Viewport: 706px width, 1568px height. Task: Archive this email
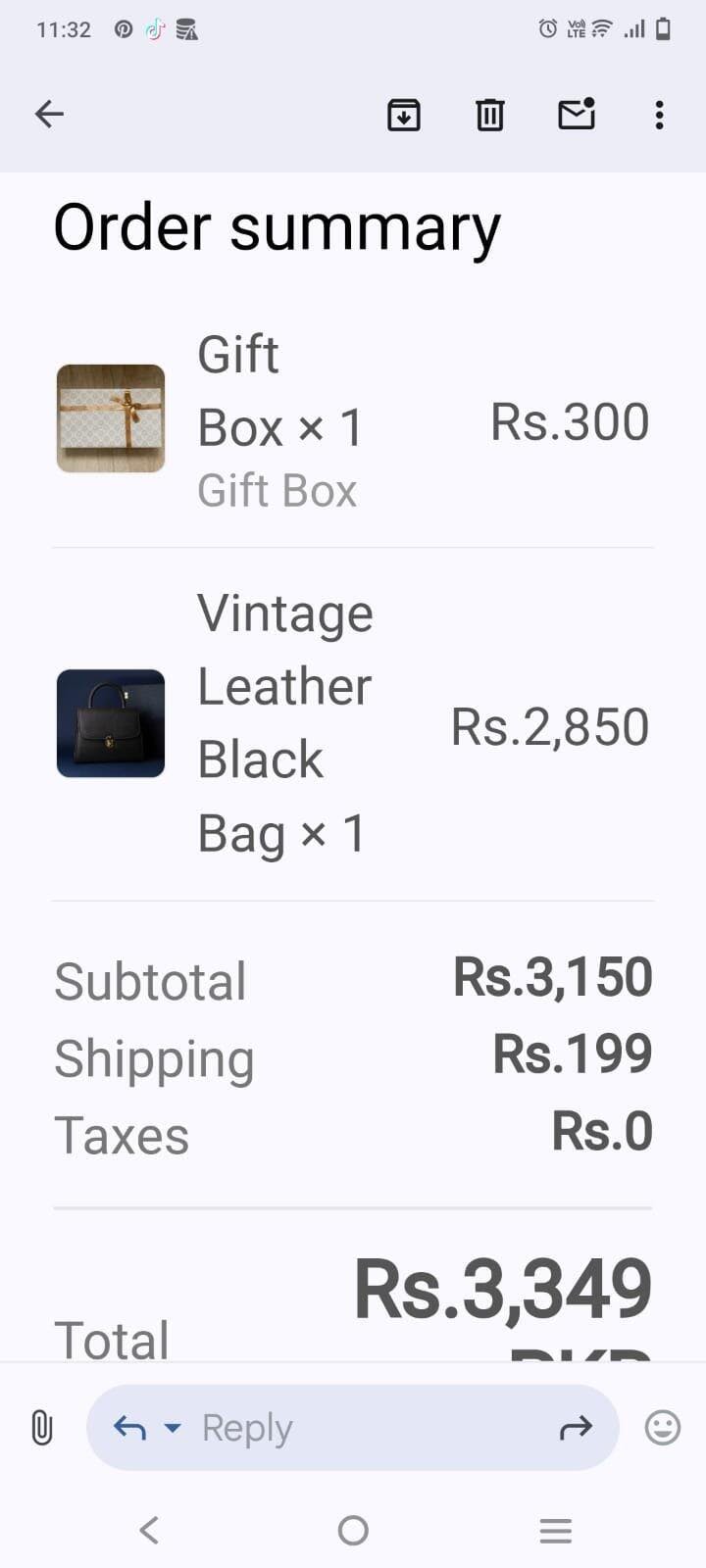coord(404,115)
